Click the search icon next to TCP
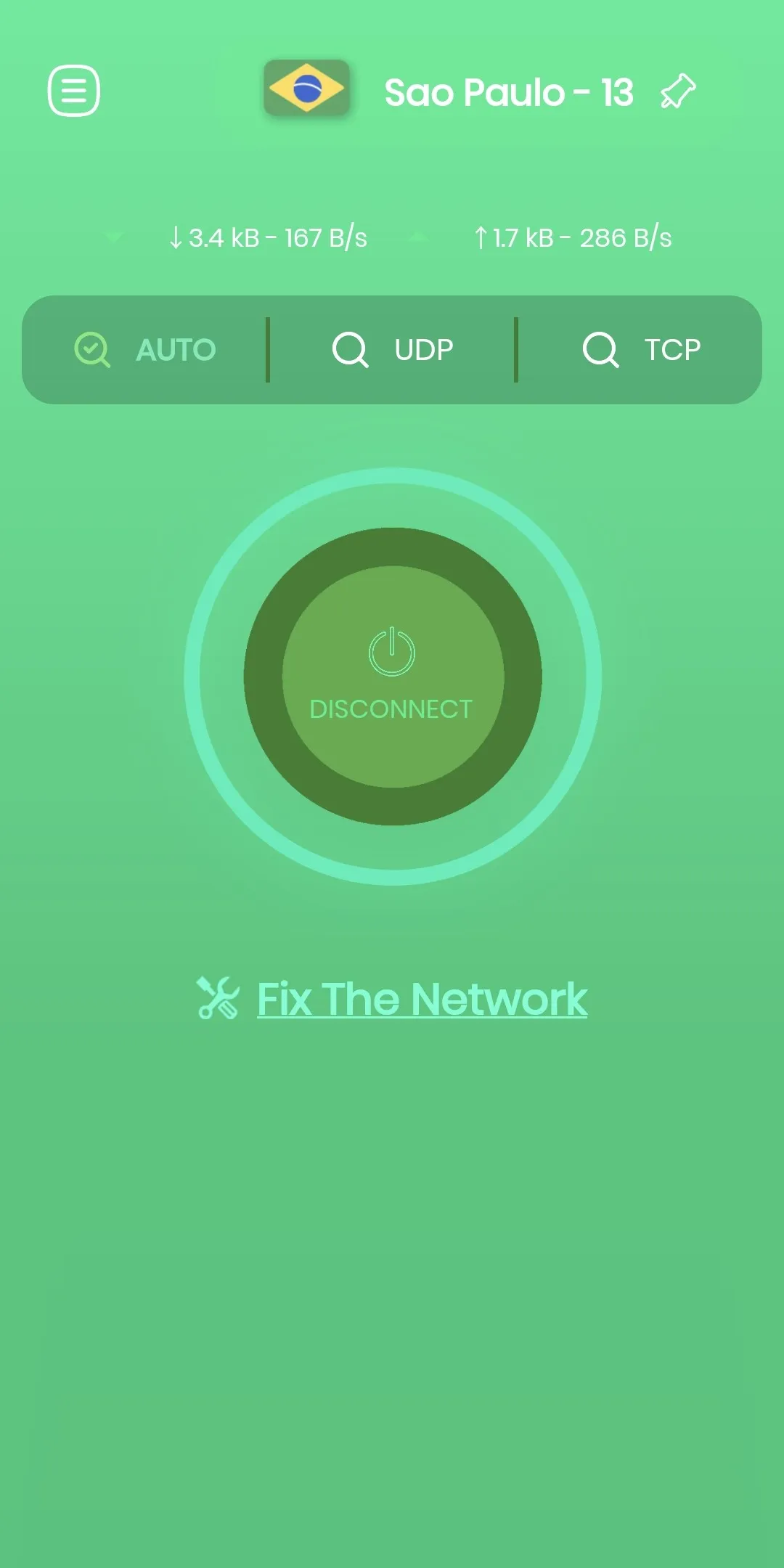The height and width of the screenshot is (1568, 784). pyautogui.click(x=600, y=349)
